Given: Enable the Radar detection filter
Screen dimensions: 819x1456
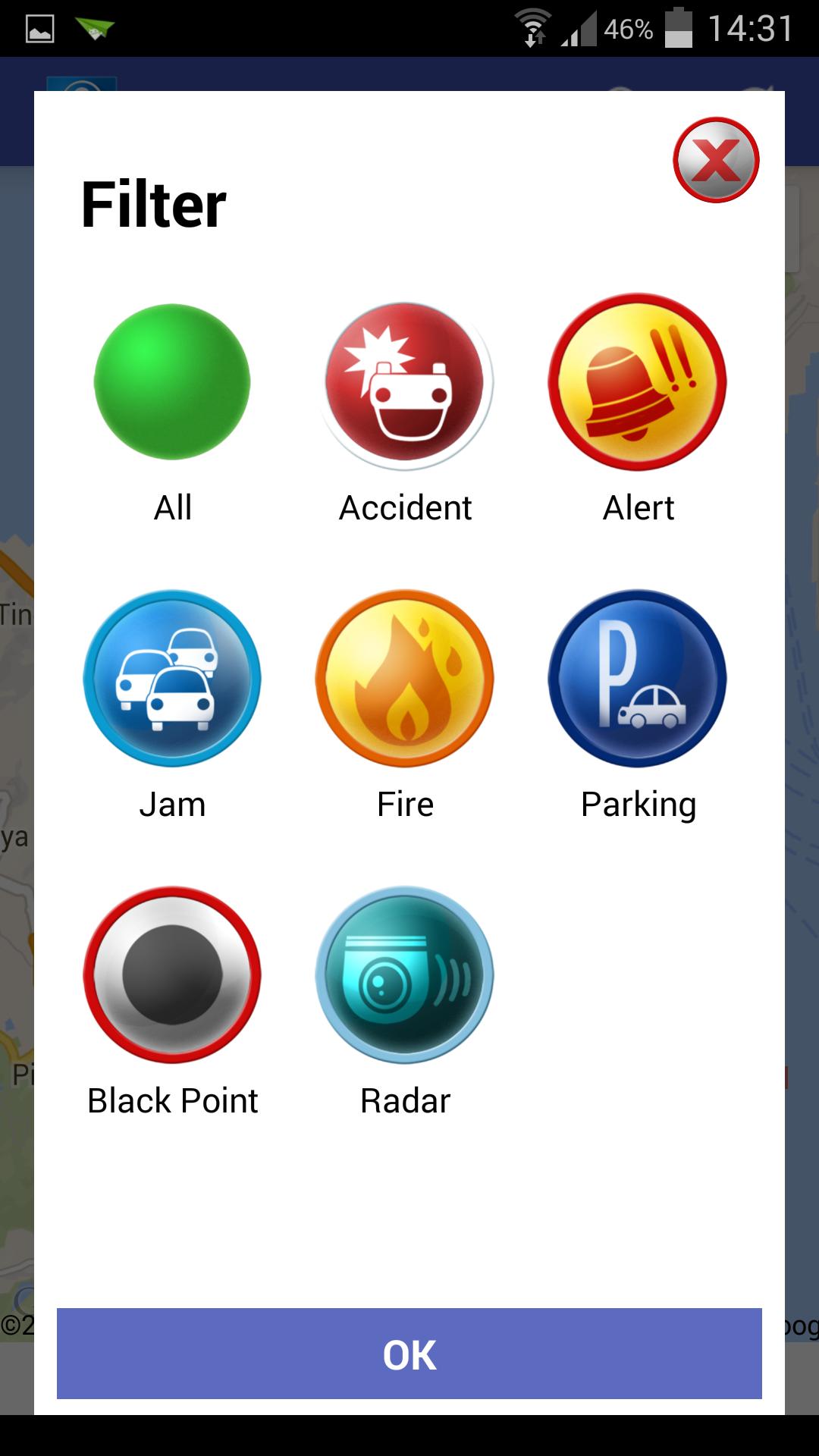Looking at the screenshot, I should [406, 974].
